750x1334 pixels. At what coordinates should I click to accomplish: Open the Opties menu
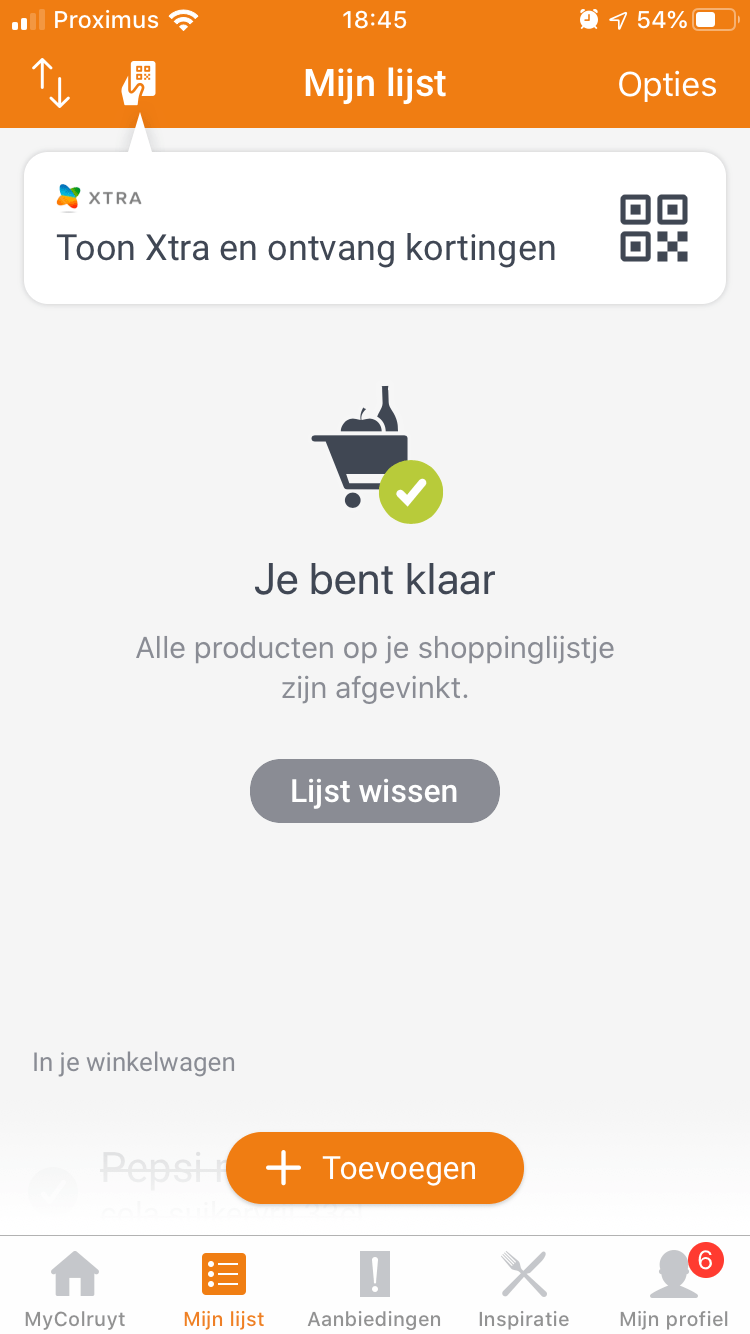[667, 84]
